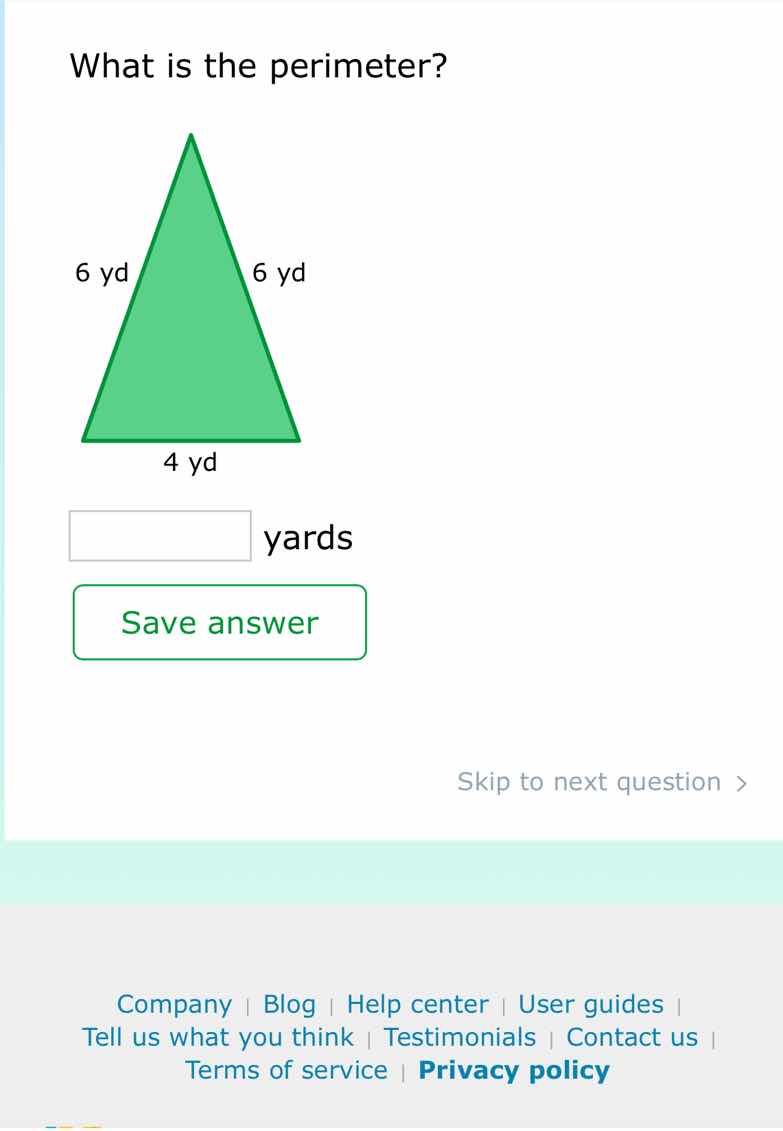Viewport: 783px width, 1131px height.
Task: Open the Privacy policy link
Action: pyautogui.click(x=513, y=1070)
